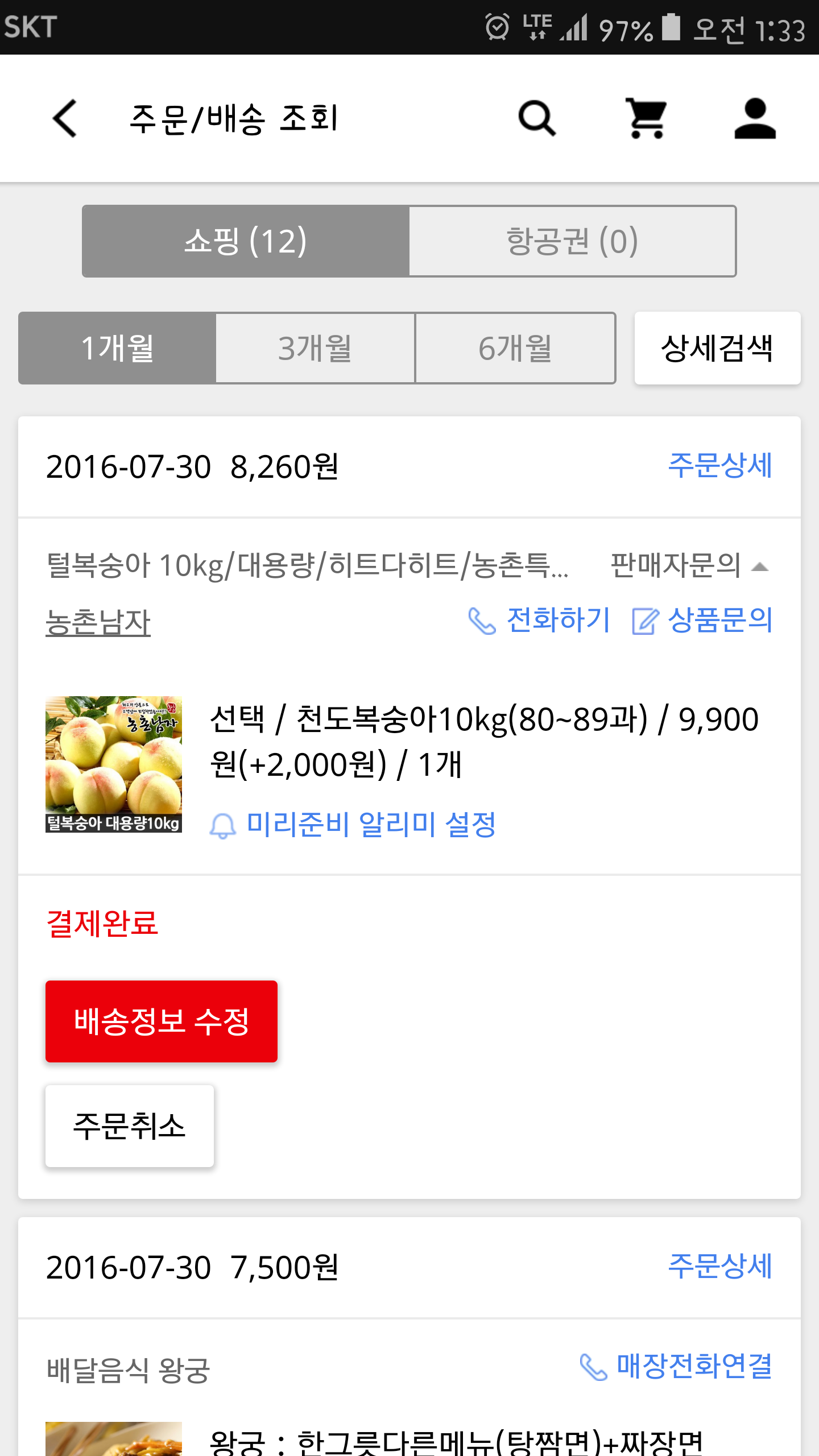Filter orders by 1개월
Image resolution: width=819 pixels, height=1456 pixels.
tap(117, 348)
